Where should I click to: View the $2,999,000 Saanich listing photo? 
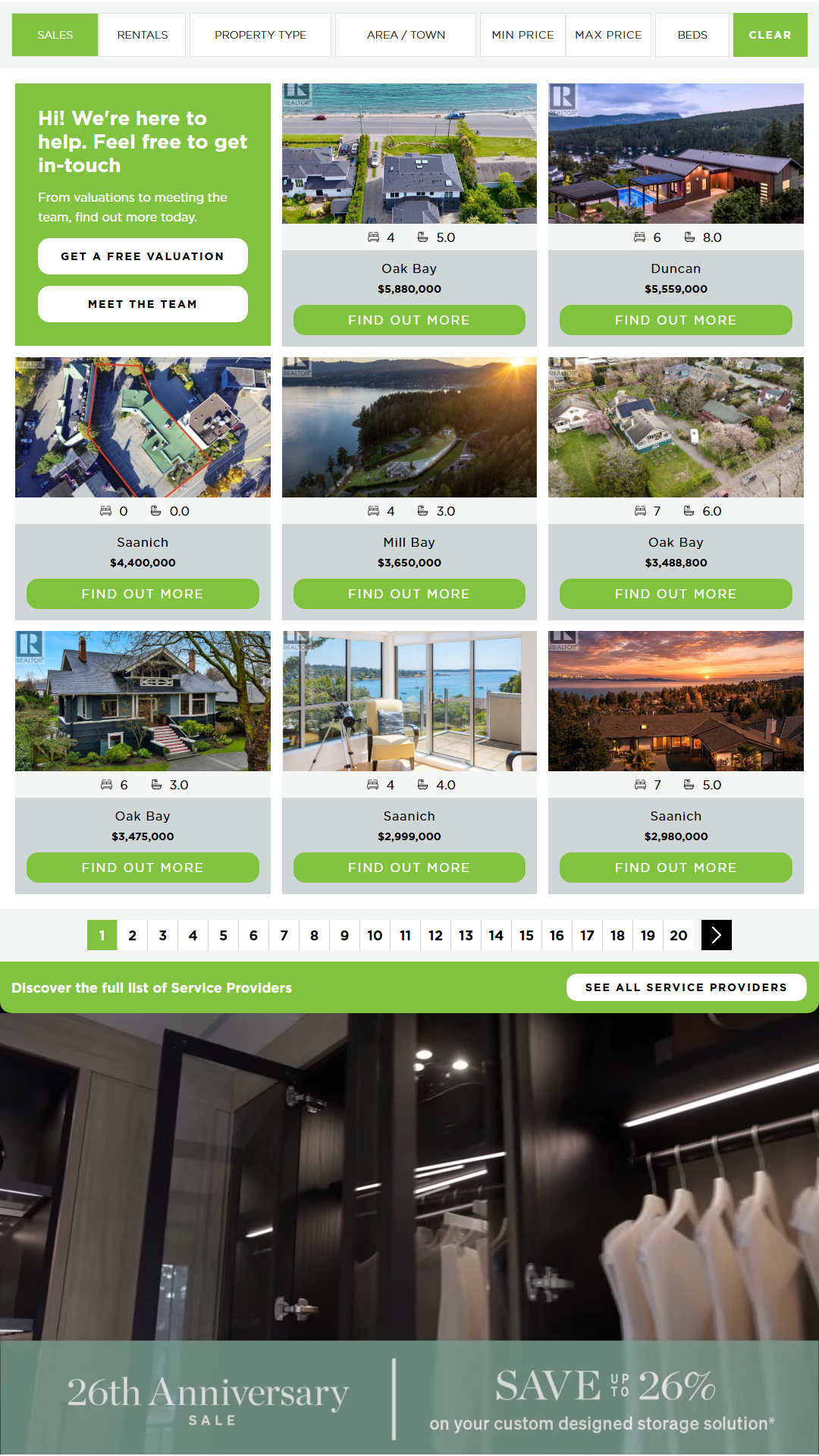pos(409,701)
